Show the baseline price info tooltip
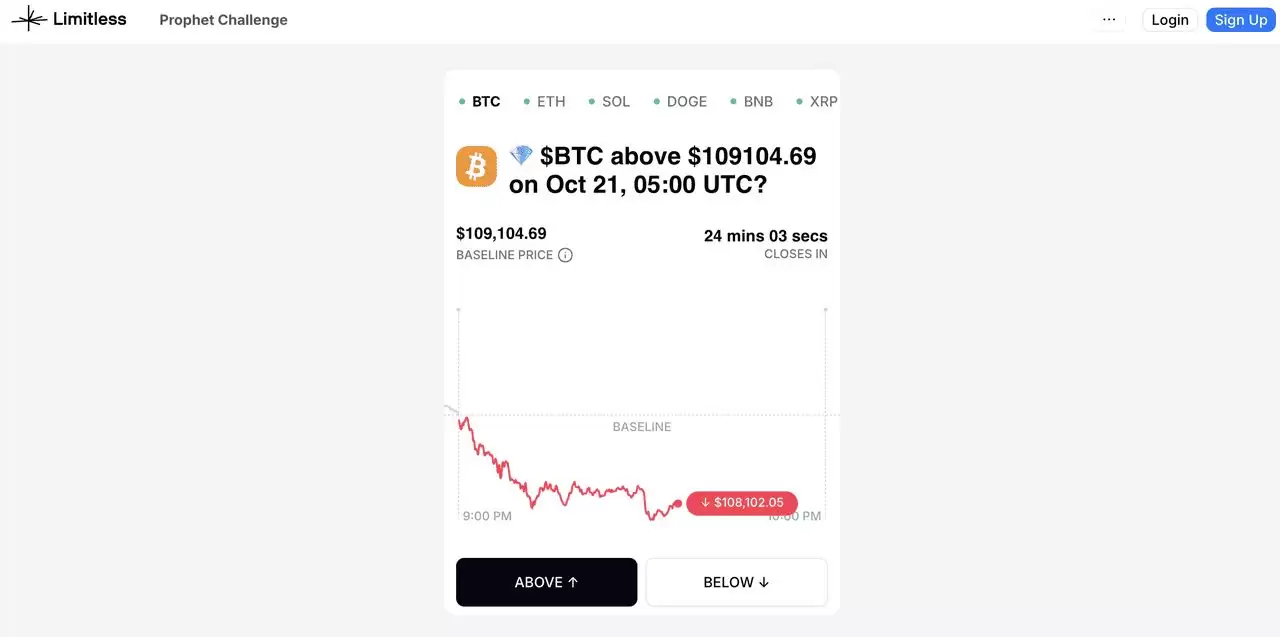This screenshot has height=637, width=1280. point(565,255)
